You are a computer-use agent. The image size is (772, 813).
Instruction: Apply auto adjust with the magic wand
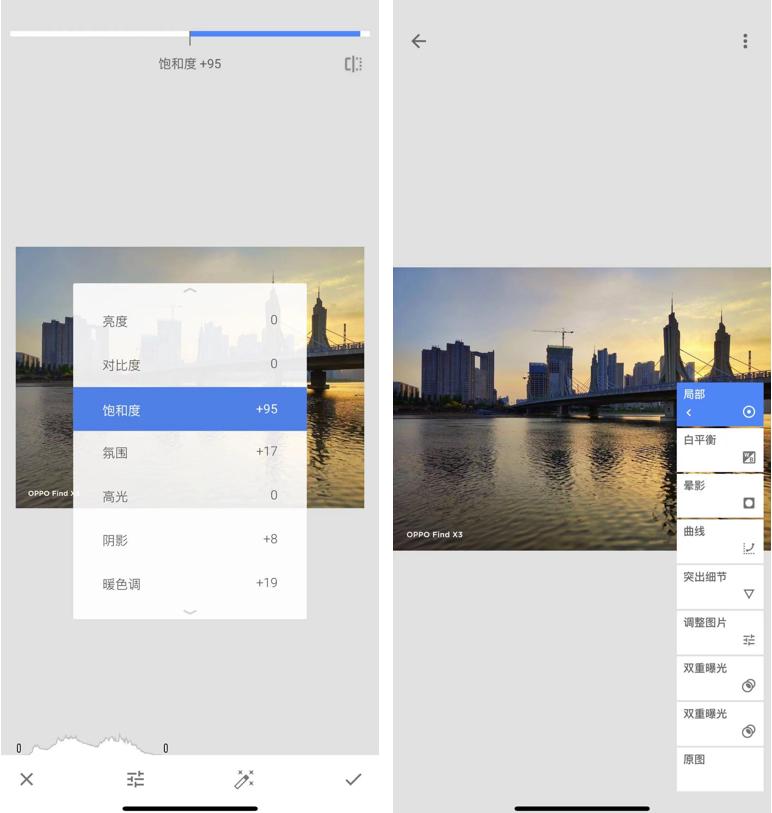click(x=244, y=779)
